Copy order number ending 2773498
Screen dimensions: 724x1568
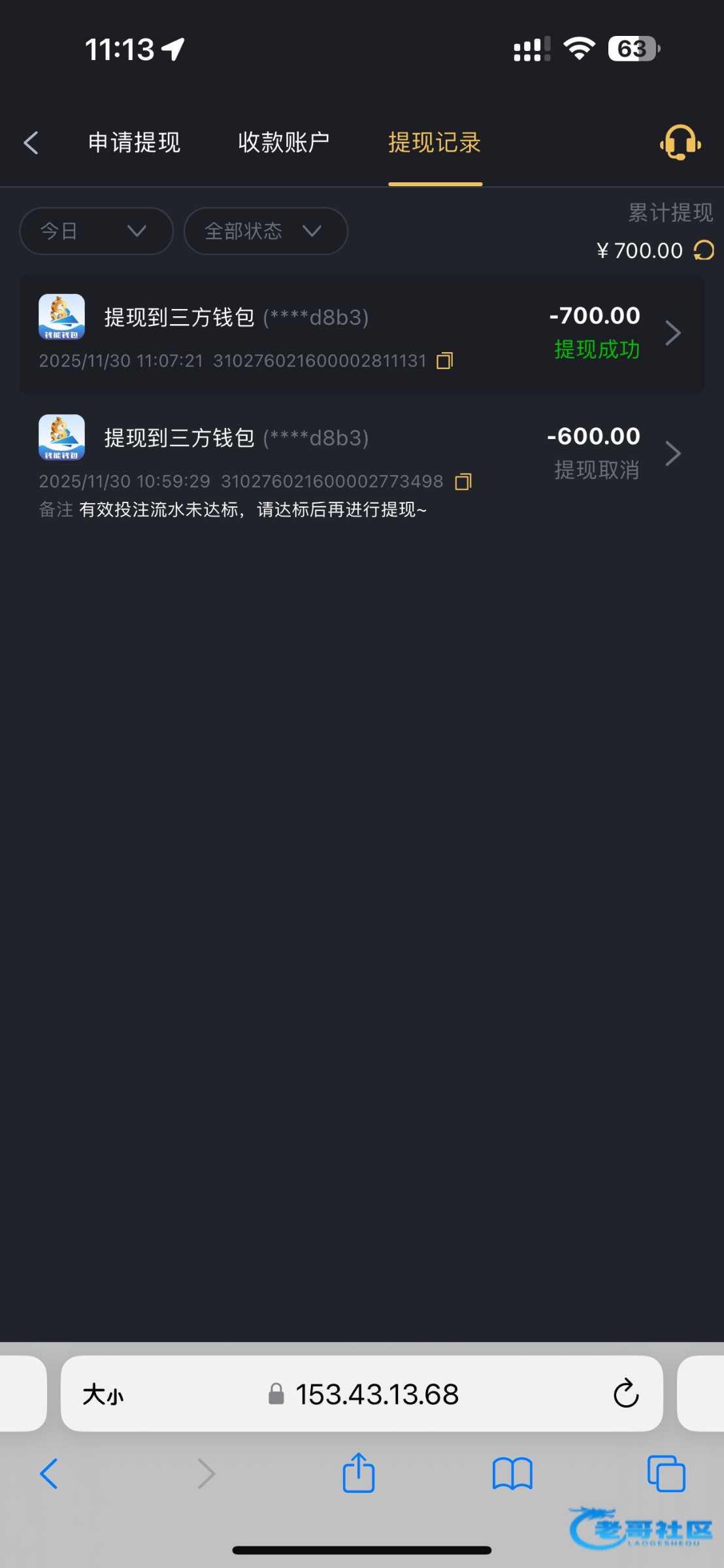[x=463, y=482]
